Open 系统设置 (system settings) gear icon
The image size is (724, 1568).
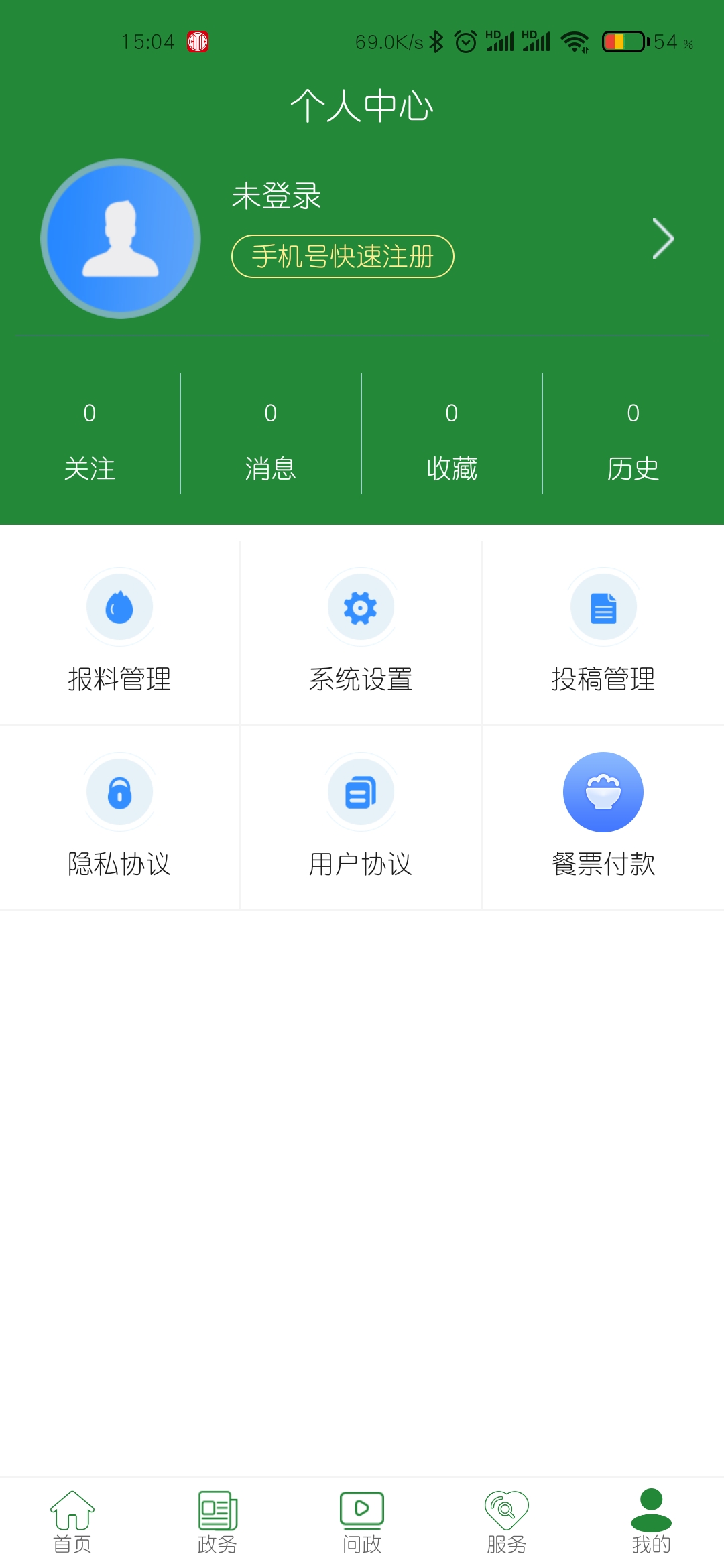pos(361,606)
